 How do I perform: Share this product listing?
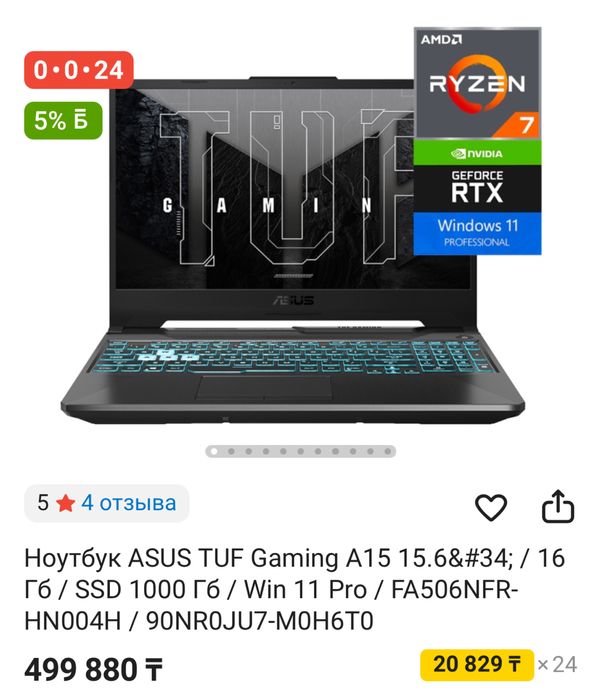point(557,507)
